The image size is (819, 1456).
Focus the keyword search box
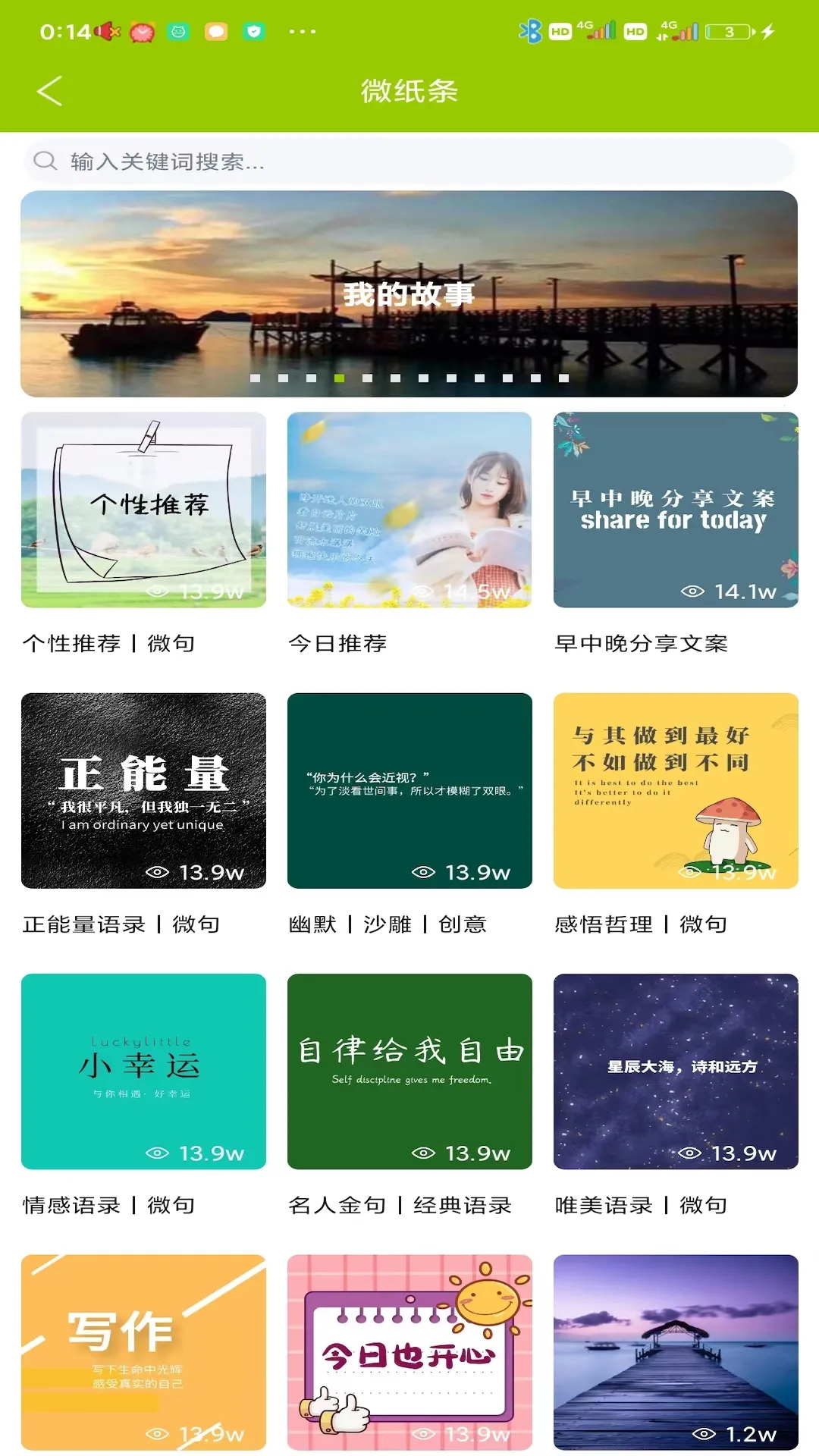coord(409,161)
